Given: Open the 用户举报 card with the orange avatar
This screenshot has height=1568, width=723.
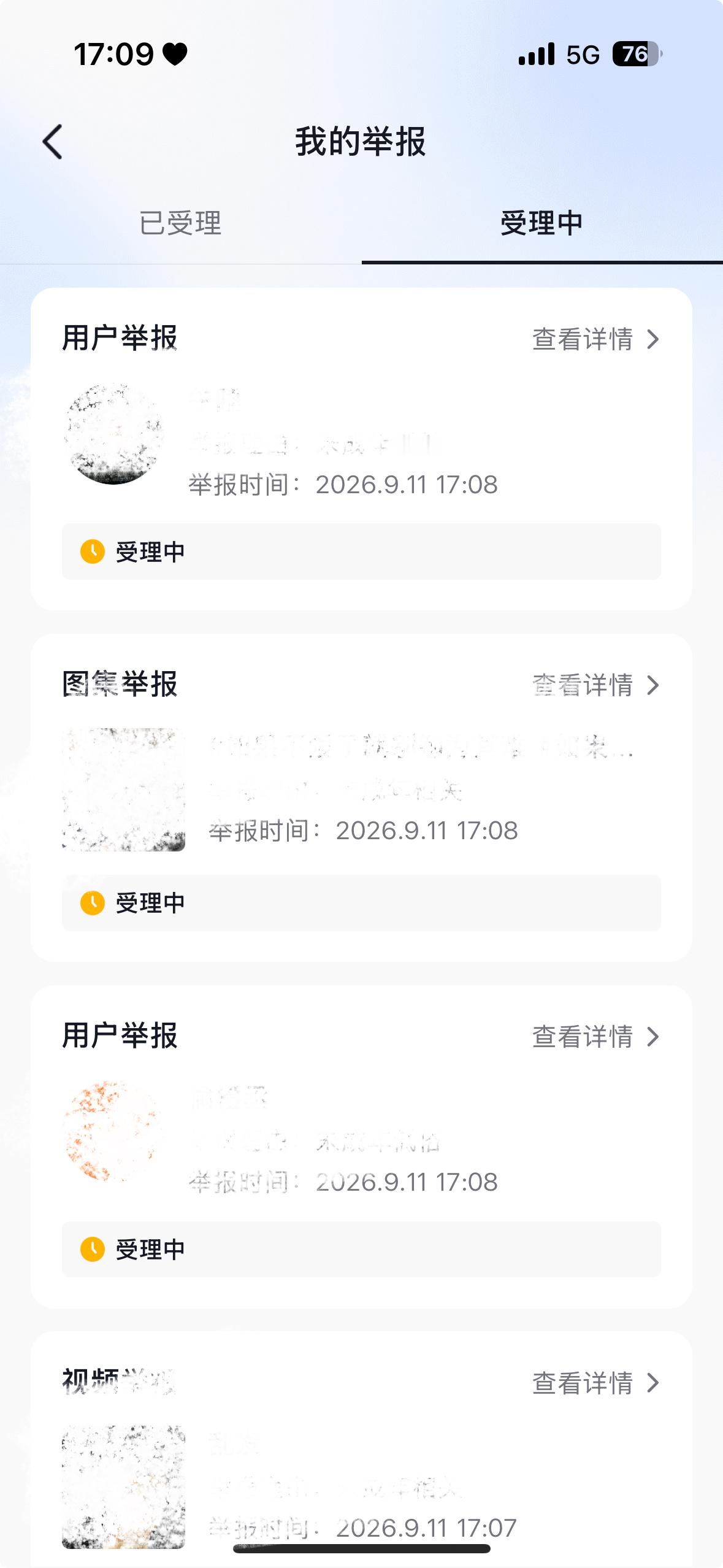Looking at the screenshot, I should coord(361,1147).
